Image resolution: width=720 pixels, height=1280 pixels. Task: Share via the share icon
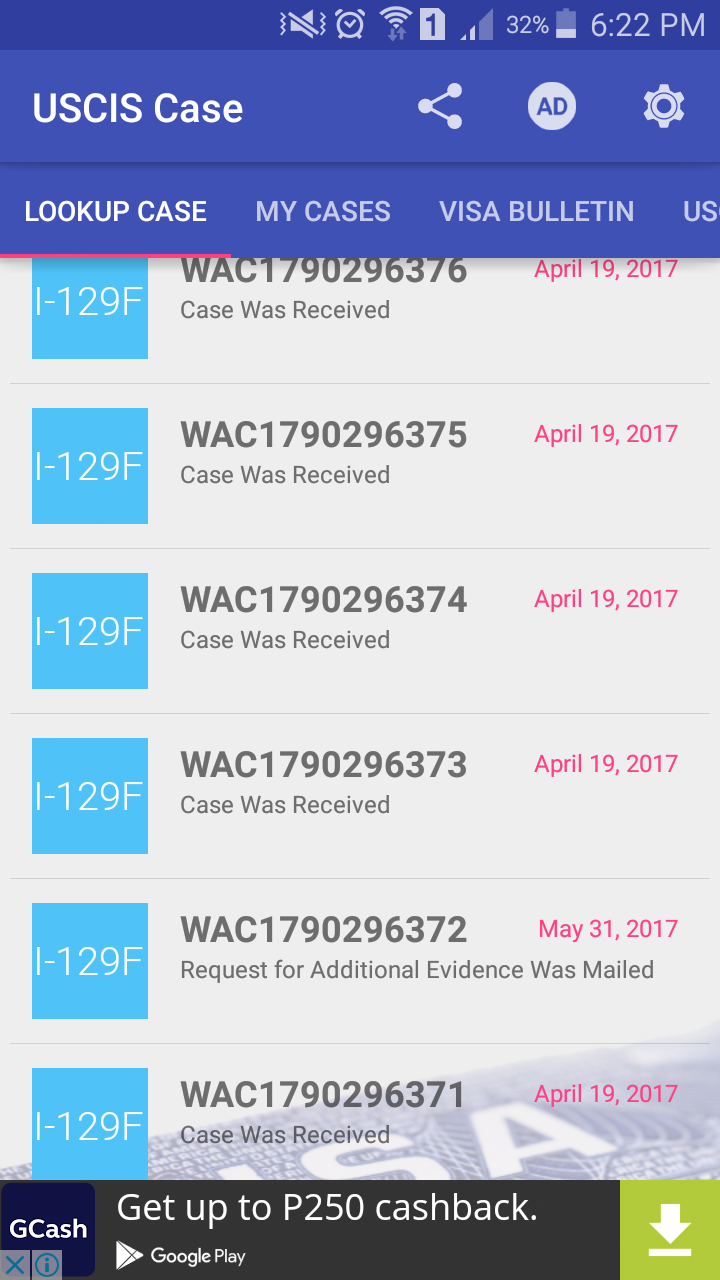click(440, 107)
